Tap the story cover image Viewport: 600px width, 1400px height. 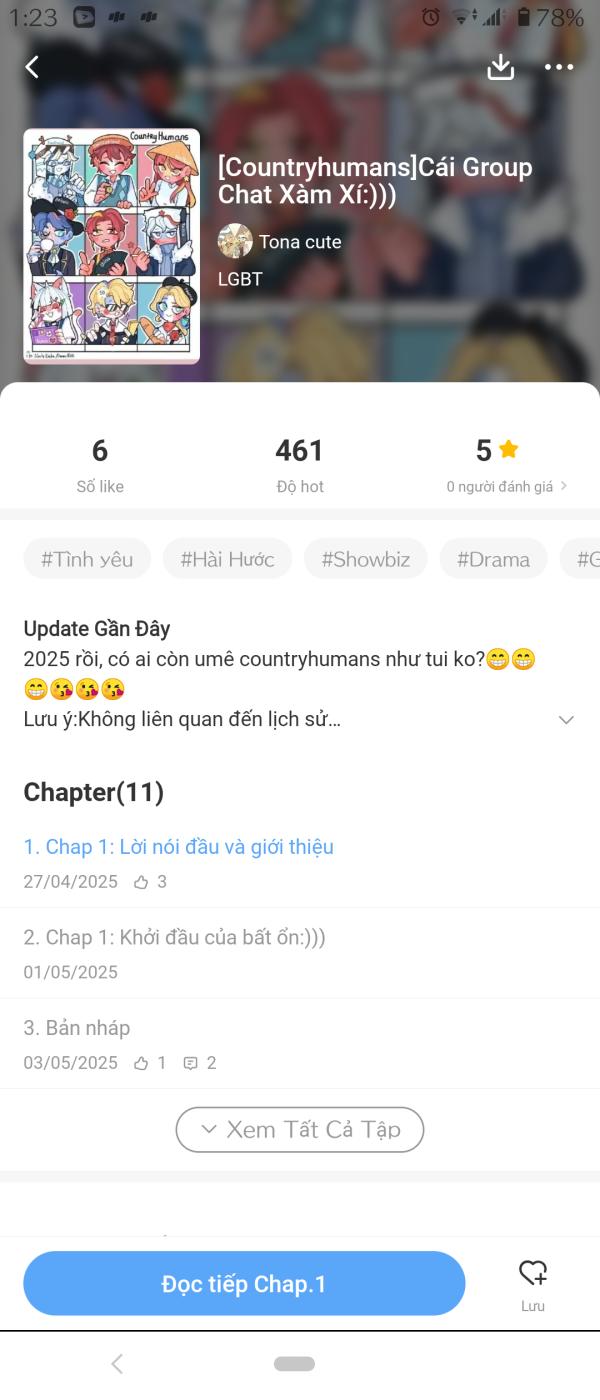[111, 246]
